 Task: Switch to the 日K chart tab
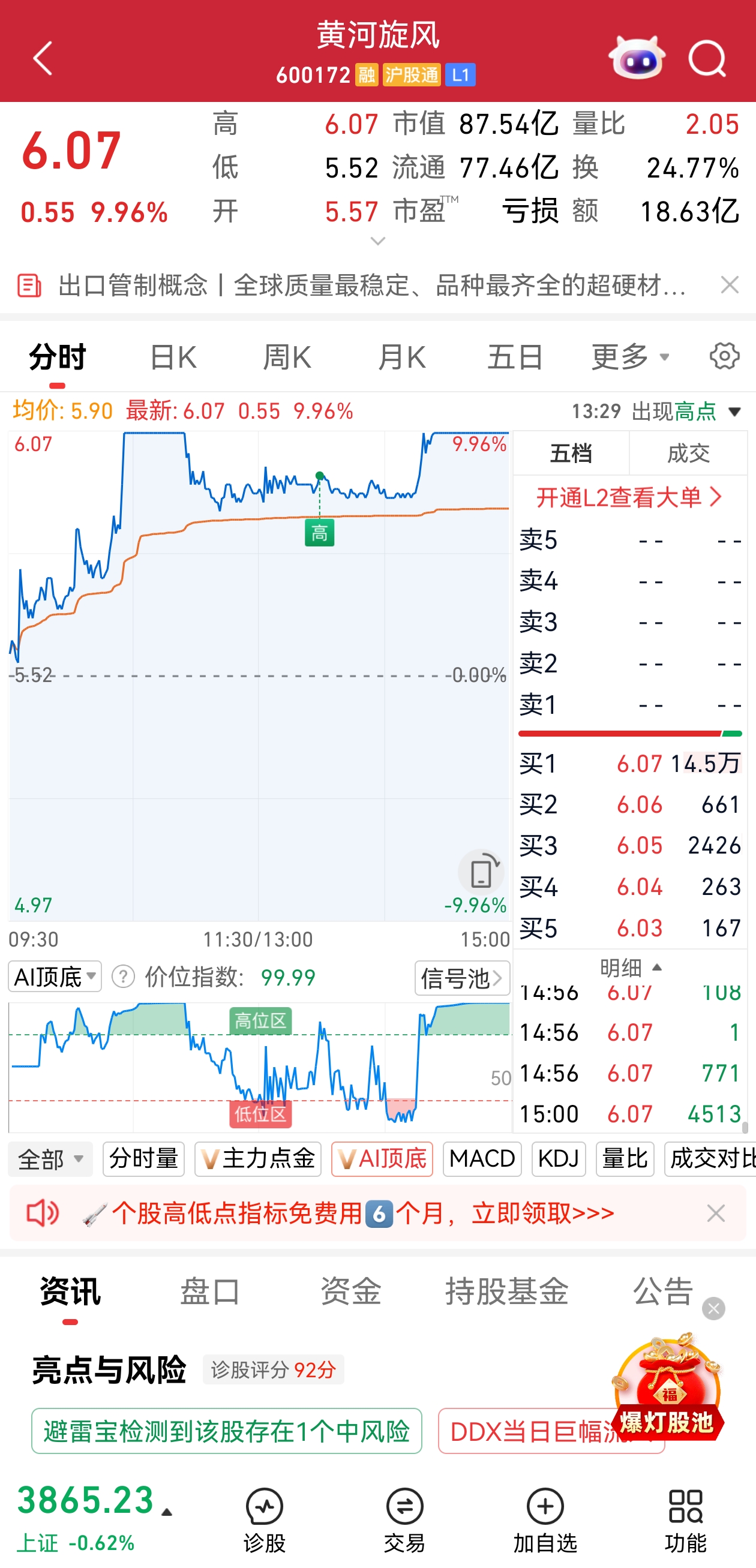click(173, 358)
